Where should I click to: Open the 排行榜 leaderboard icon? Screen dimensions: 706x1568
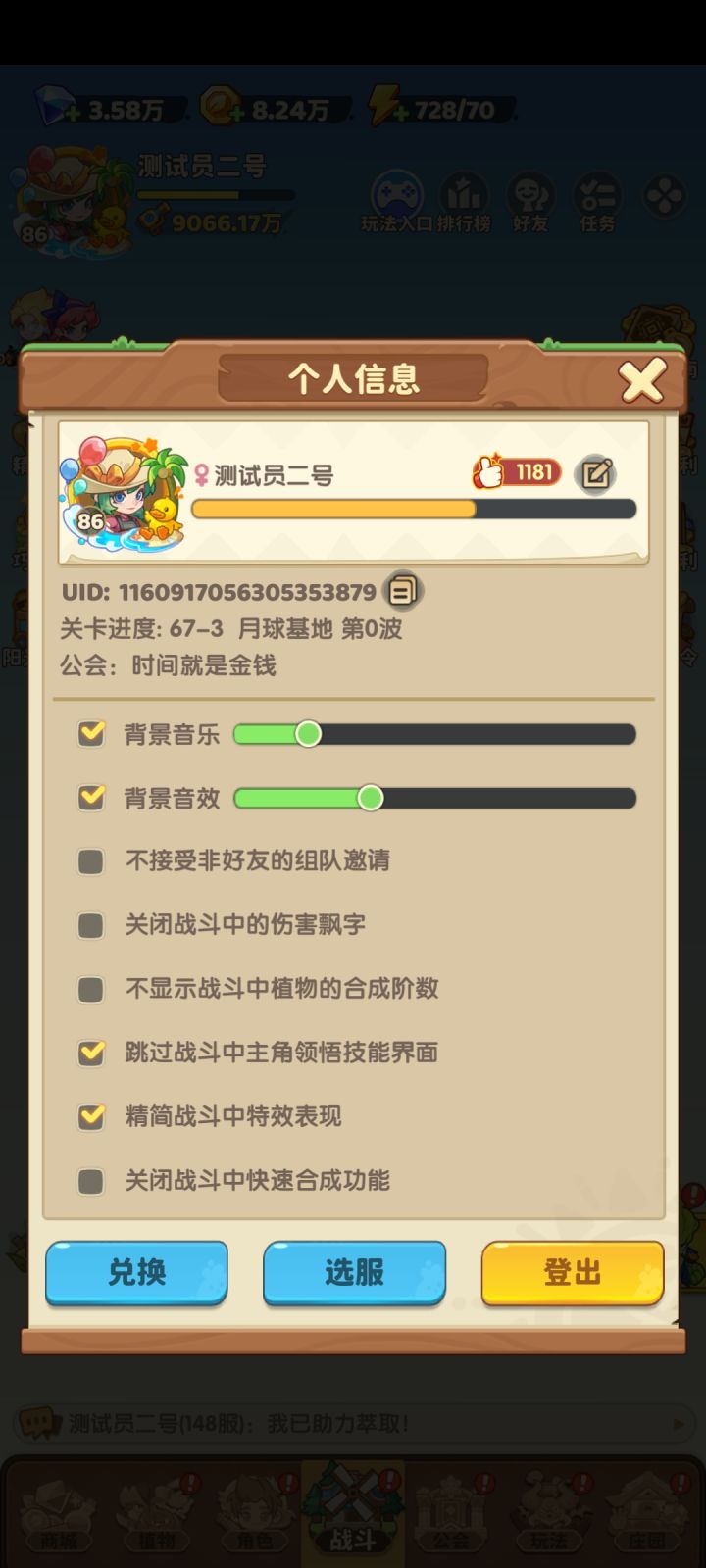click(463, 194)
